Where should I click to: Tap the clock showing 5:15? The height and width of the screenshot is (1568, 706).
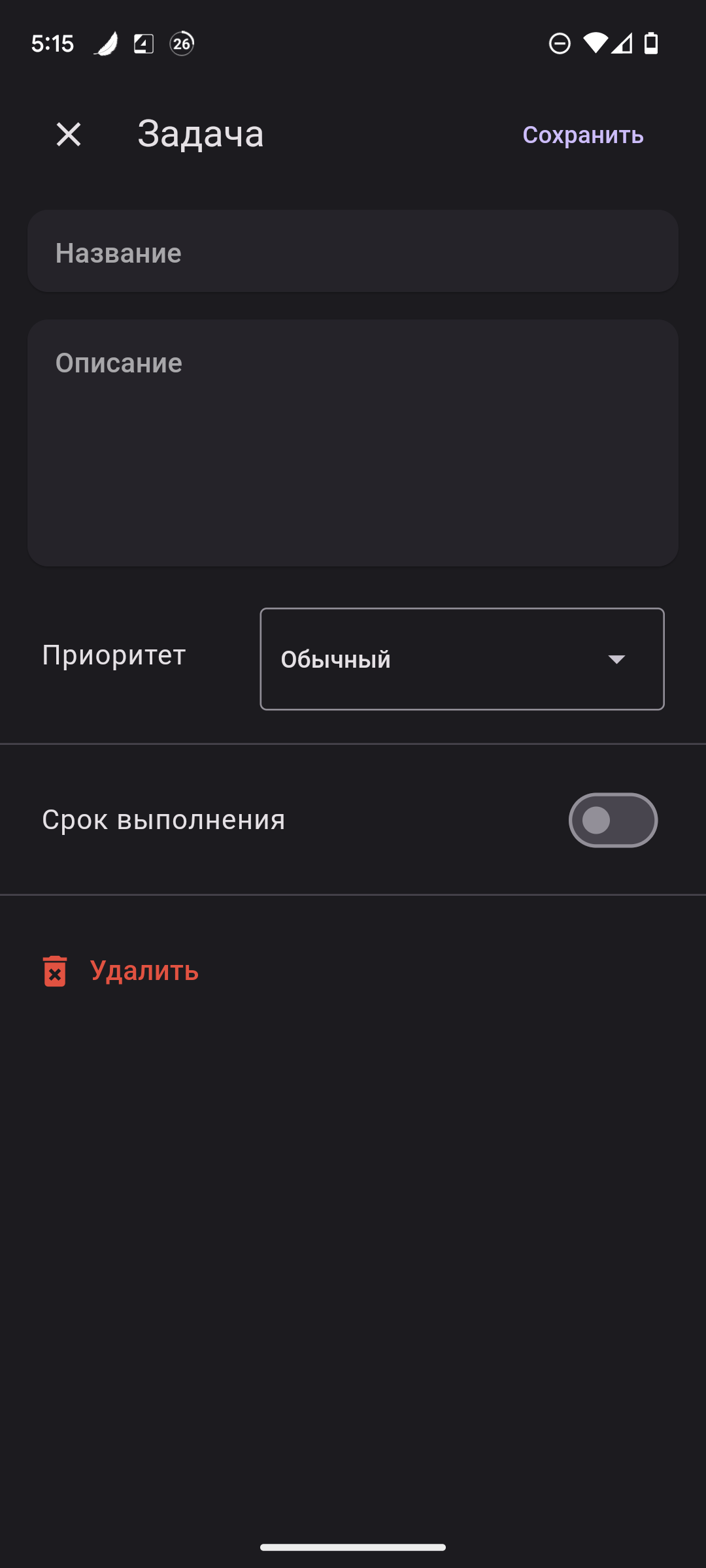[52, 43]
